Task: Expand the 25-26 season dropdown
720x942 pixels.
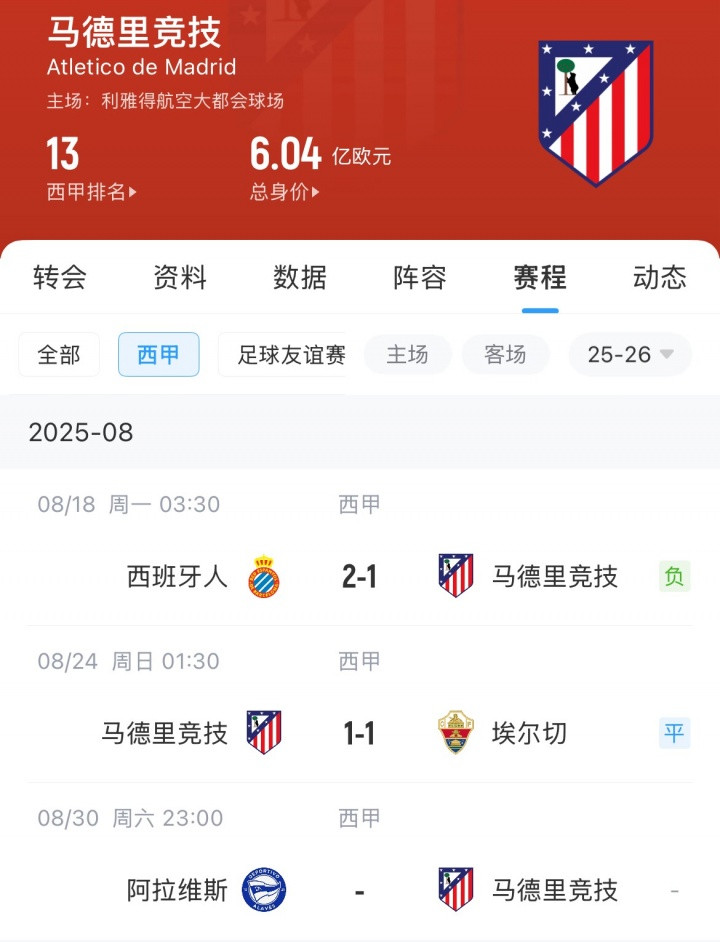Action: click(x=630, y=354)
